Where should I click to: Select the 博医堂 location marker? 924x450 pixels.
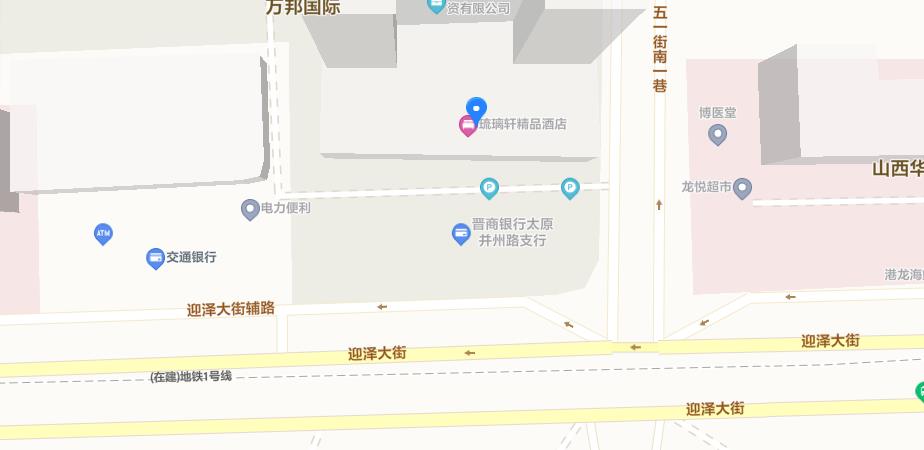tap(717, 133)
